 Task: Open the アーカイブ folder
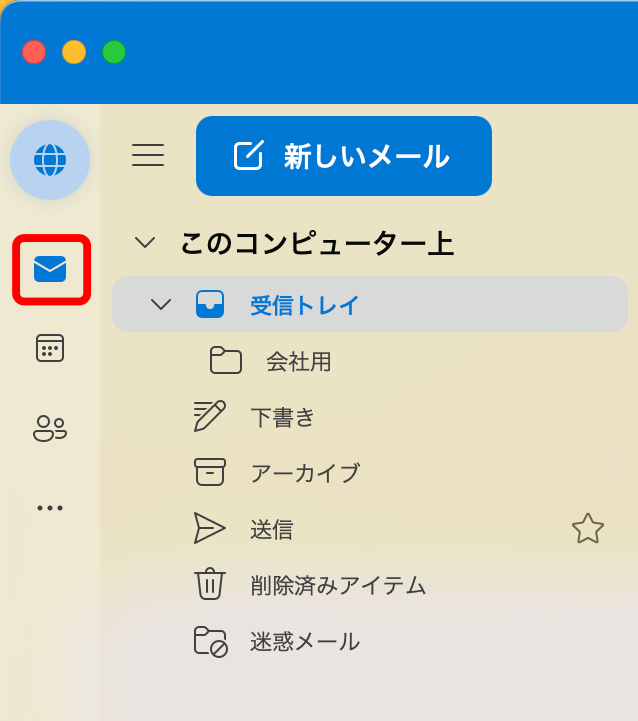(x=304, y=473)
